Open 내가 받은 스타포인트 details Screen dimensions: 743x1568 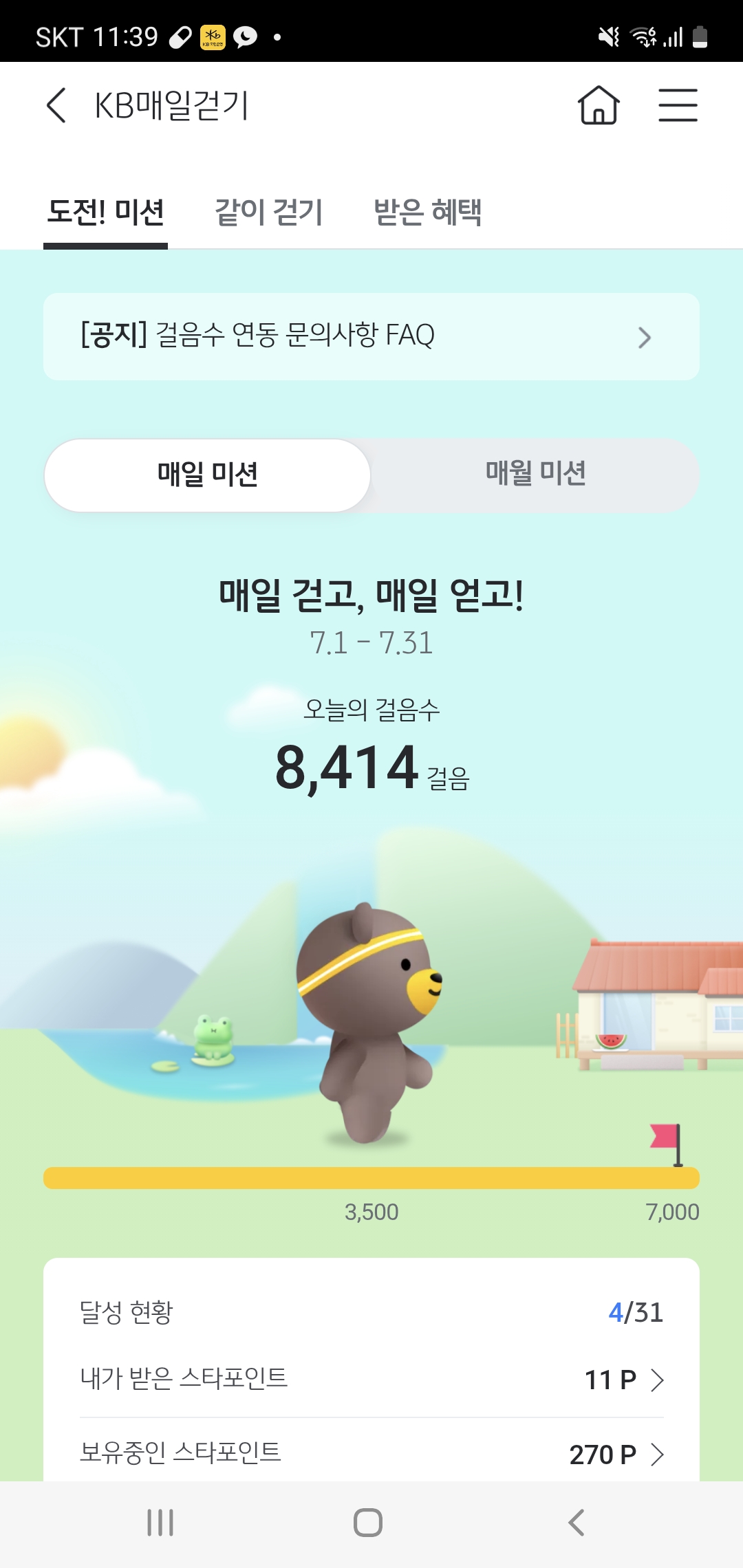tap(371, 1379)
